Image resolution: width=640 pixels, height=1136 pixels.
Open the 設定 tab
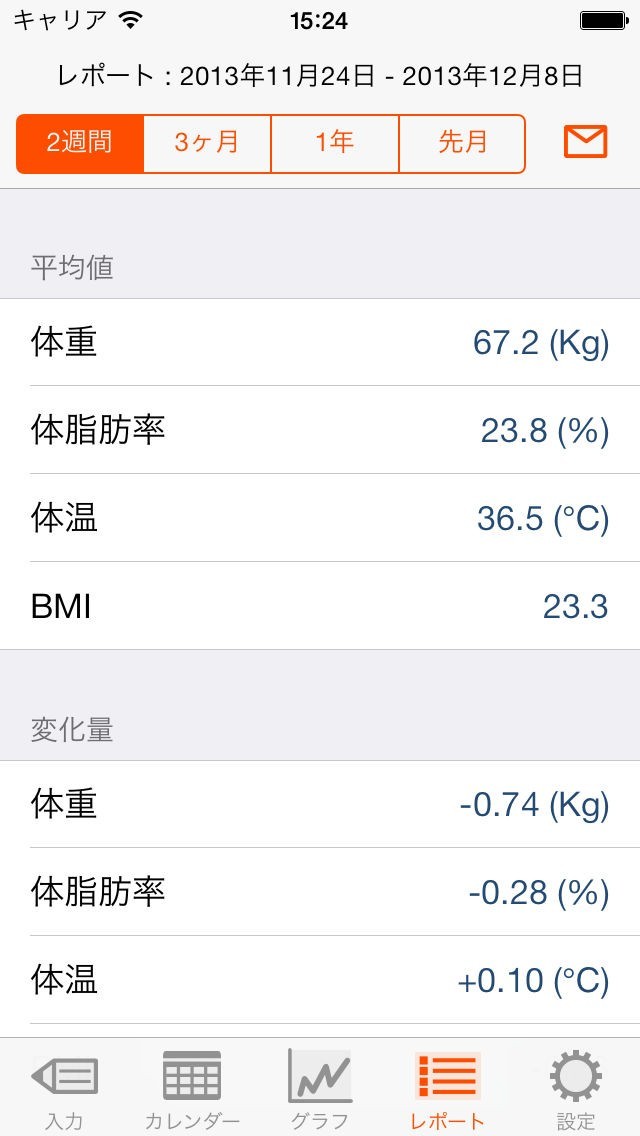[x=576, y=1088]
